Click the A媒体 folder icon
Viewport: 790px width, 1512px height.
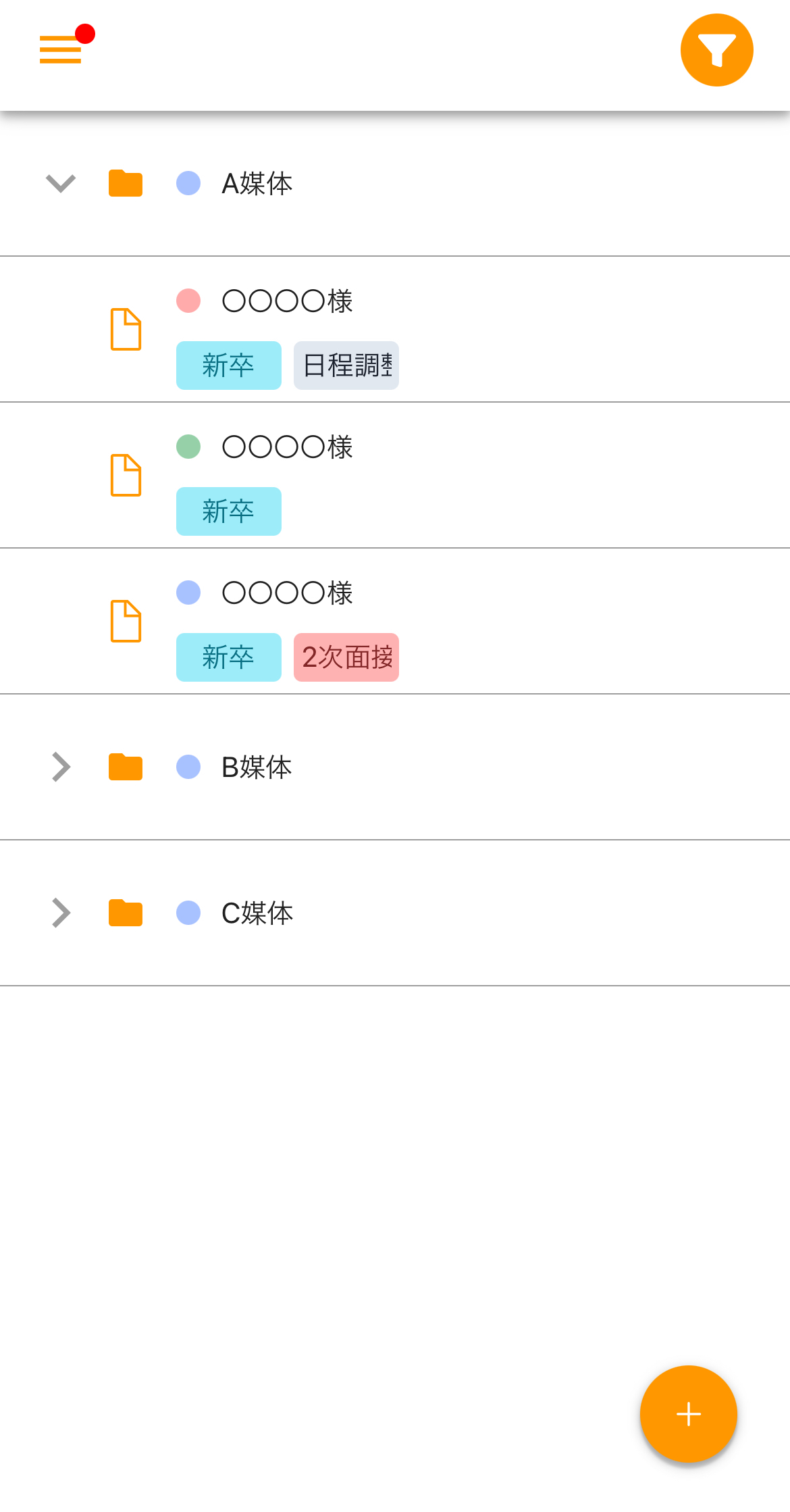click(x=125, y=183)
